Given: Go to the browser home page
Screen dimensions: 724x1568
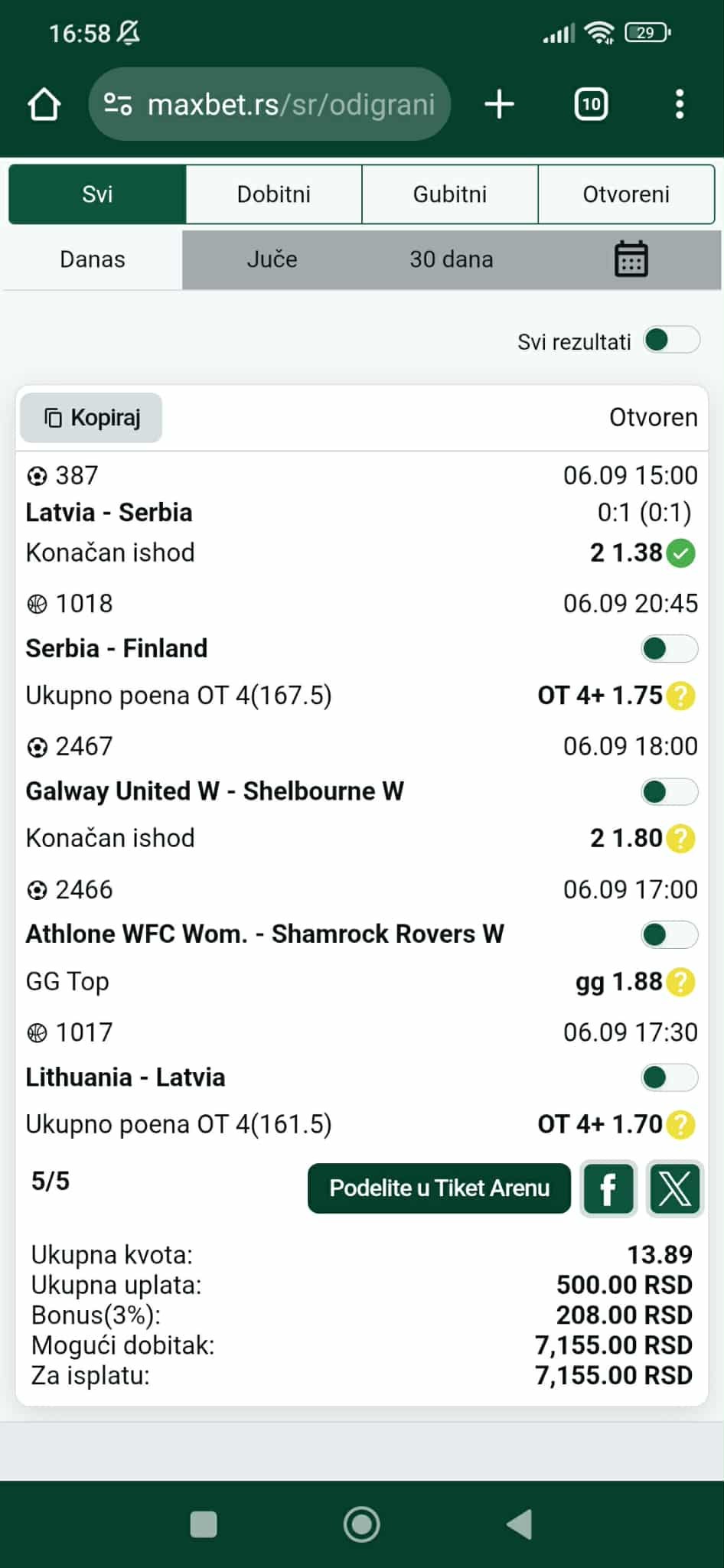Looking at the screenshot, I should click(x=44, y=104).
